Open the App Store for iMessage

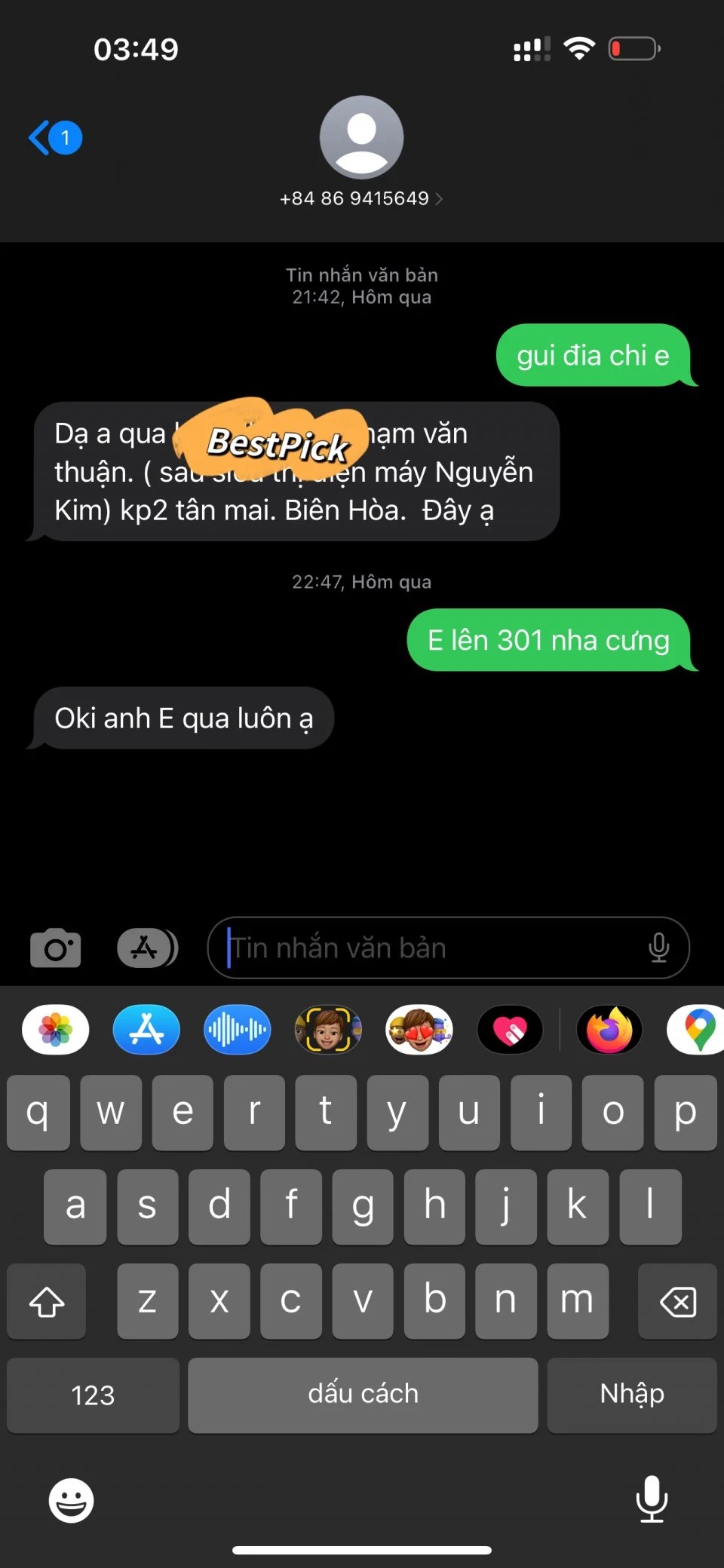click(146, 1030)
